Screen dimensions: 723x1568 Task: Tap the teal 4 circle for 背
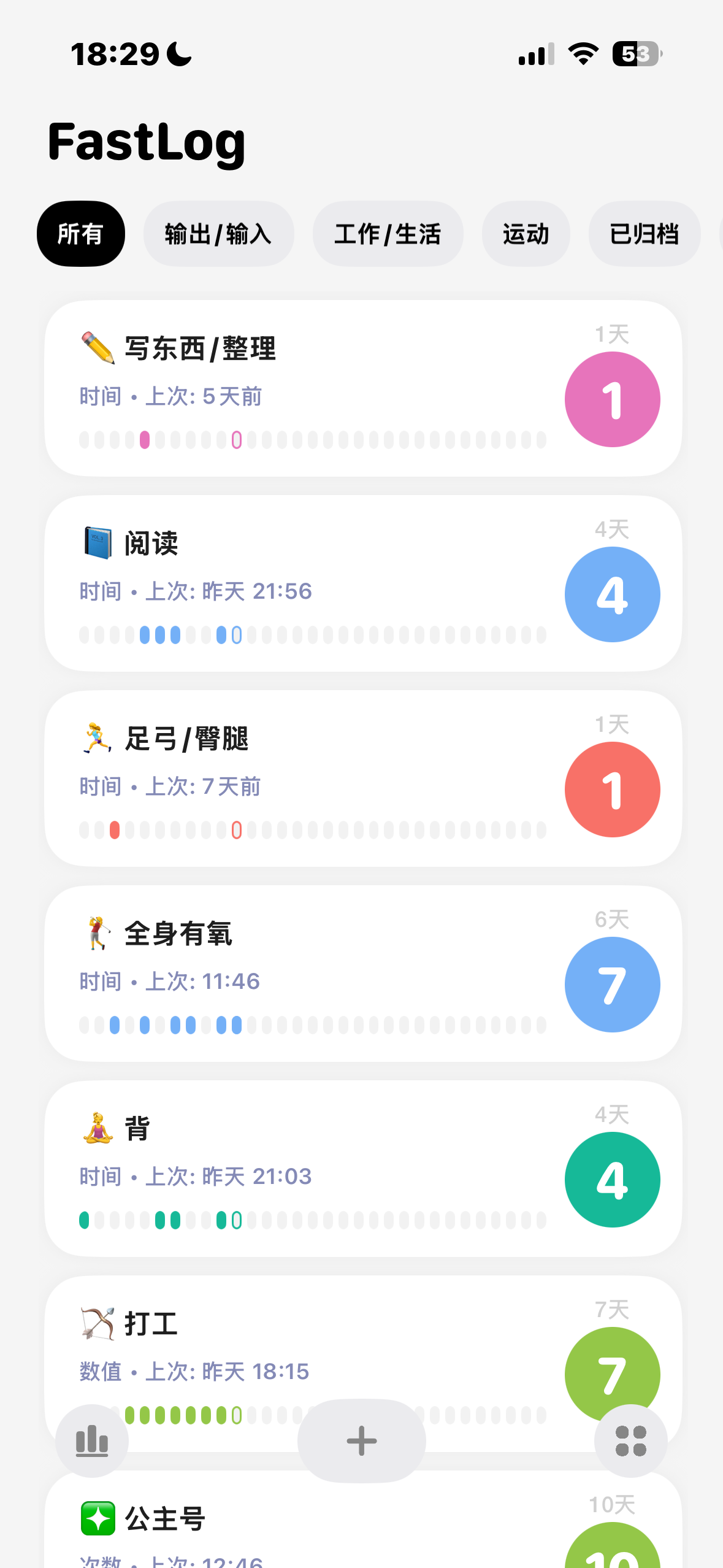pyautogui.click(x=611, y=1180)
